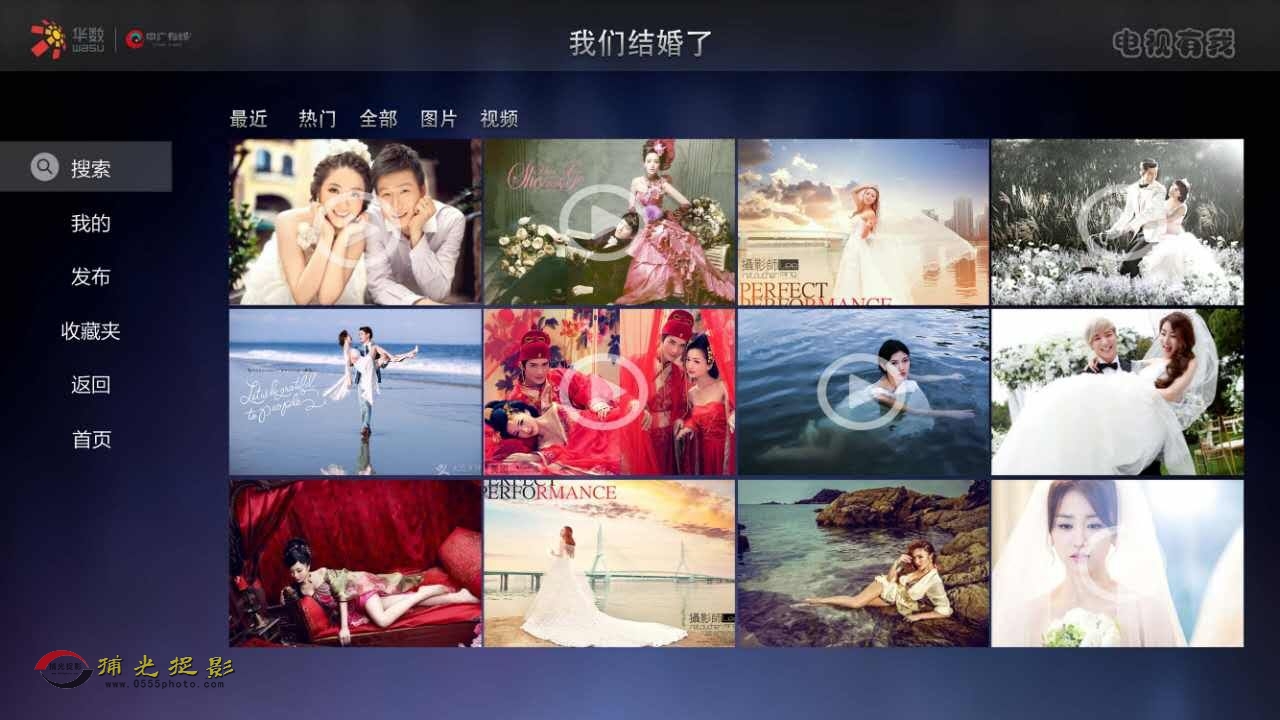Open the beach couple carrying photo

pyautogui.click(x=355, y=392)
